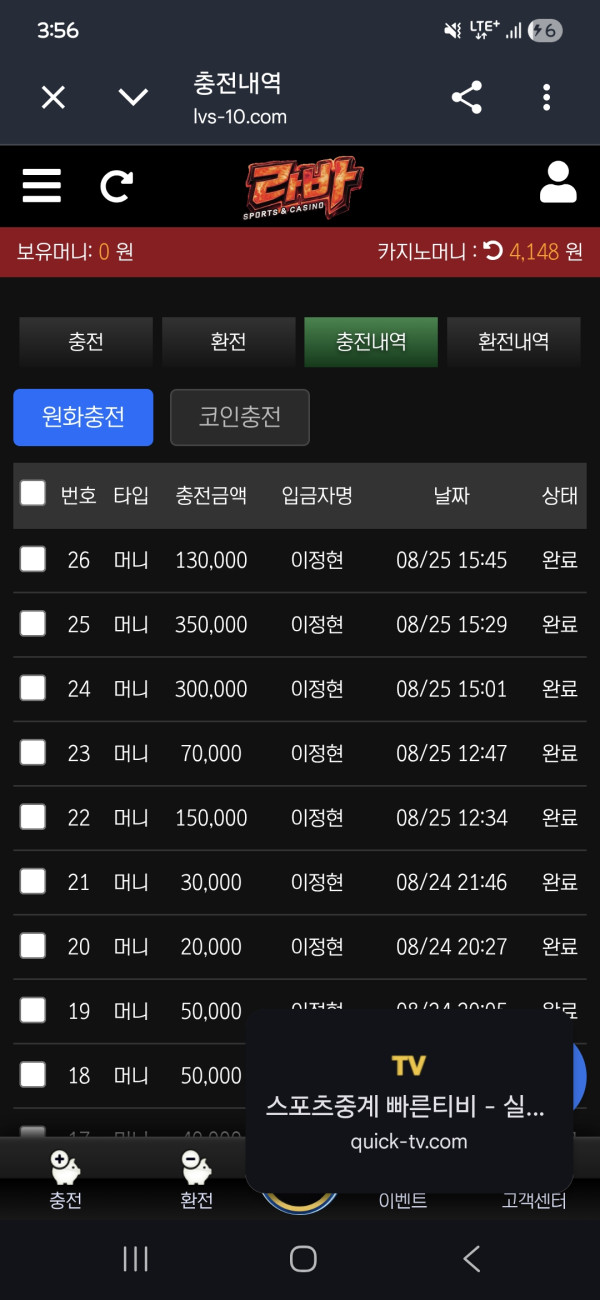
Task: Open the browser overflow menu
Action: point(546,97)
